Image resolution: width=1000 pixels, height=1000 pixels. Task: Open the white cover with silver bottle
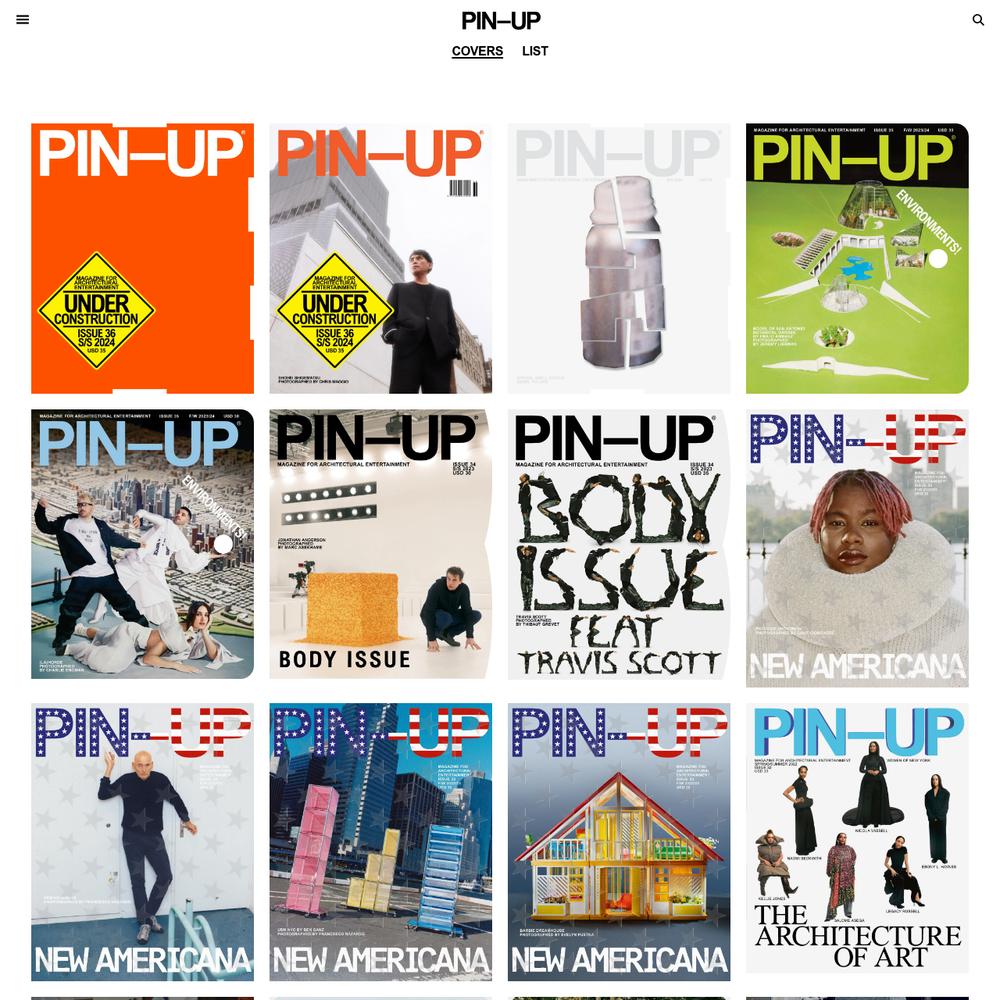pyautogui.click(x=619, y=258)
